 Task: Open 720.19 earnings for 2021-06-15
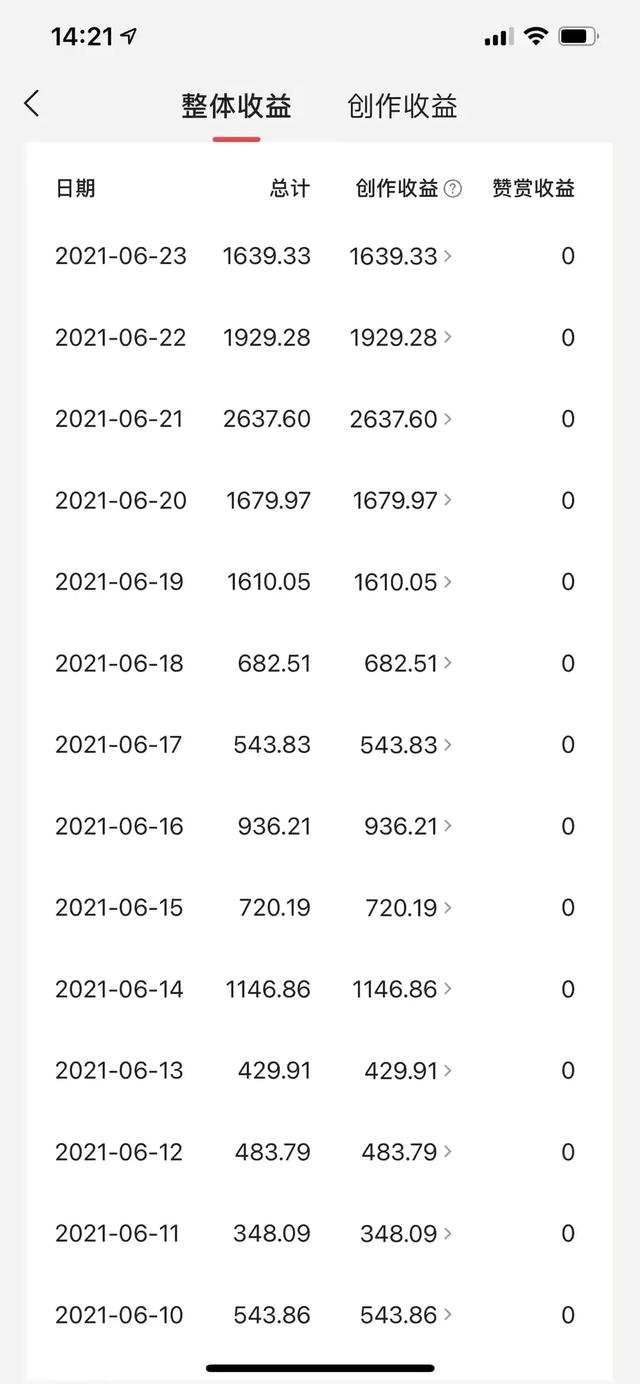click(x=408, y=908)
